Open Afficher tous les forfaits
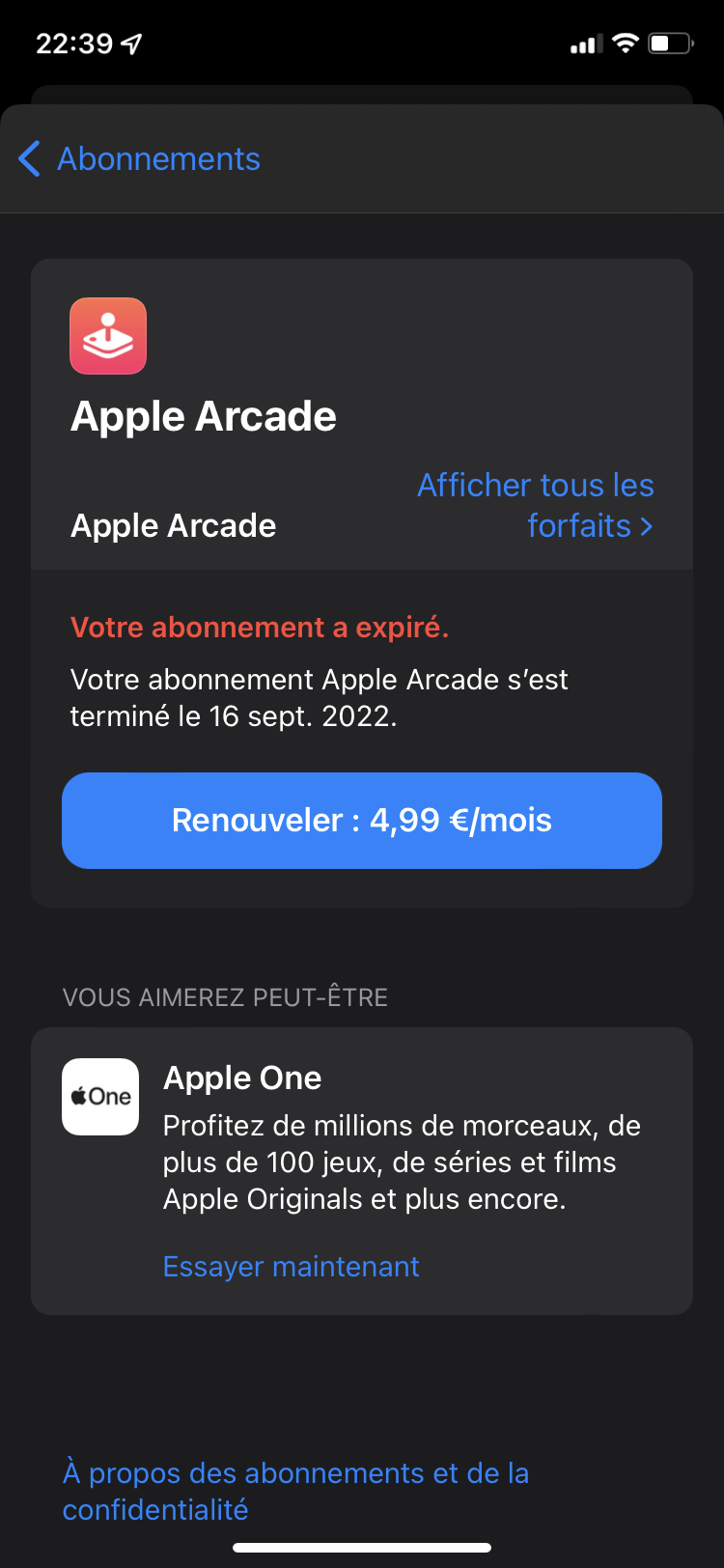The image size is (724, 1568). (537, 505)
